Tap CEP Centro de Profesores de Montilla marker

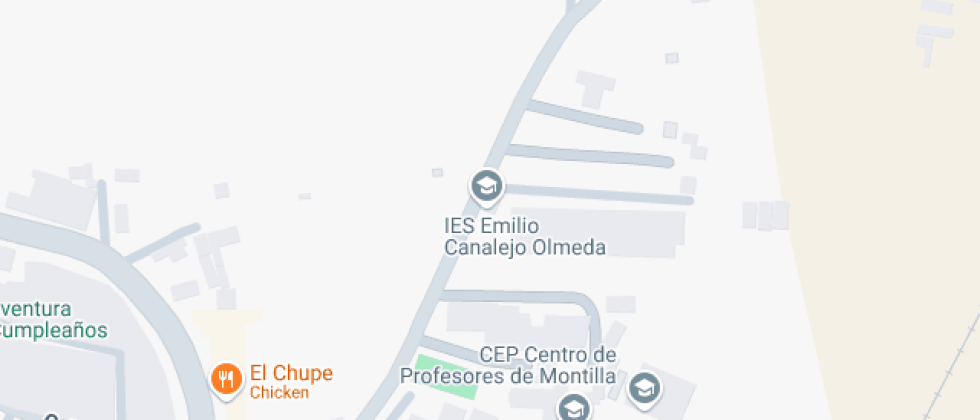644,387
